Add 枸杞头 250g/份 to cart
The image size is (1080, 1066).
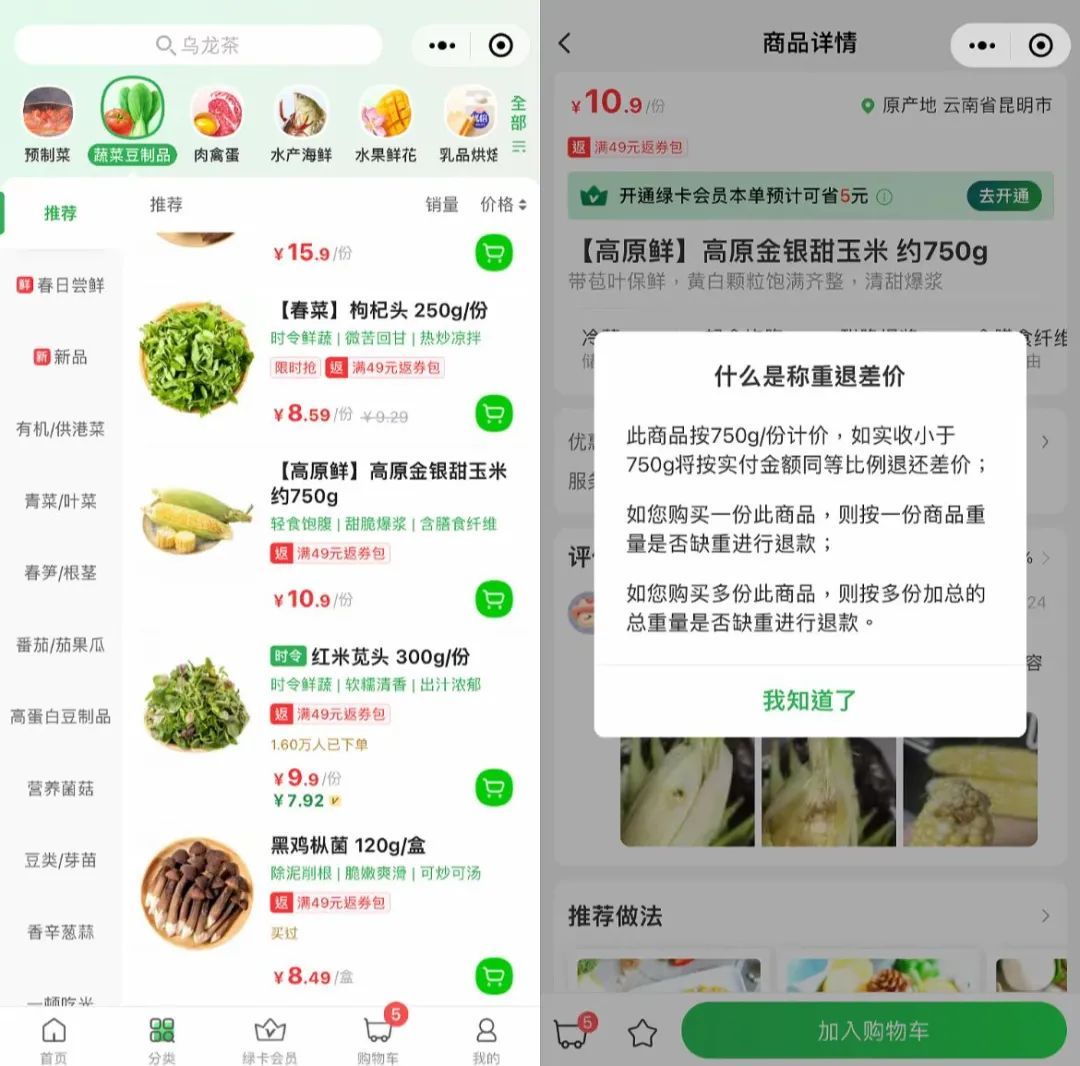(x=493, y=413)
